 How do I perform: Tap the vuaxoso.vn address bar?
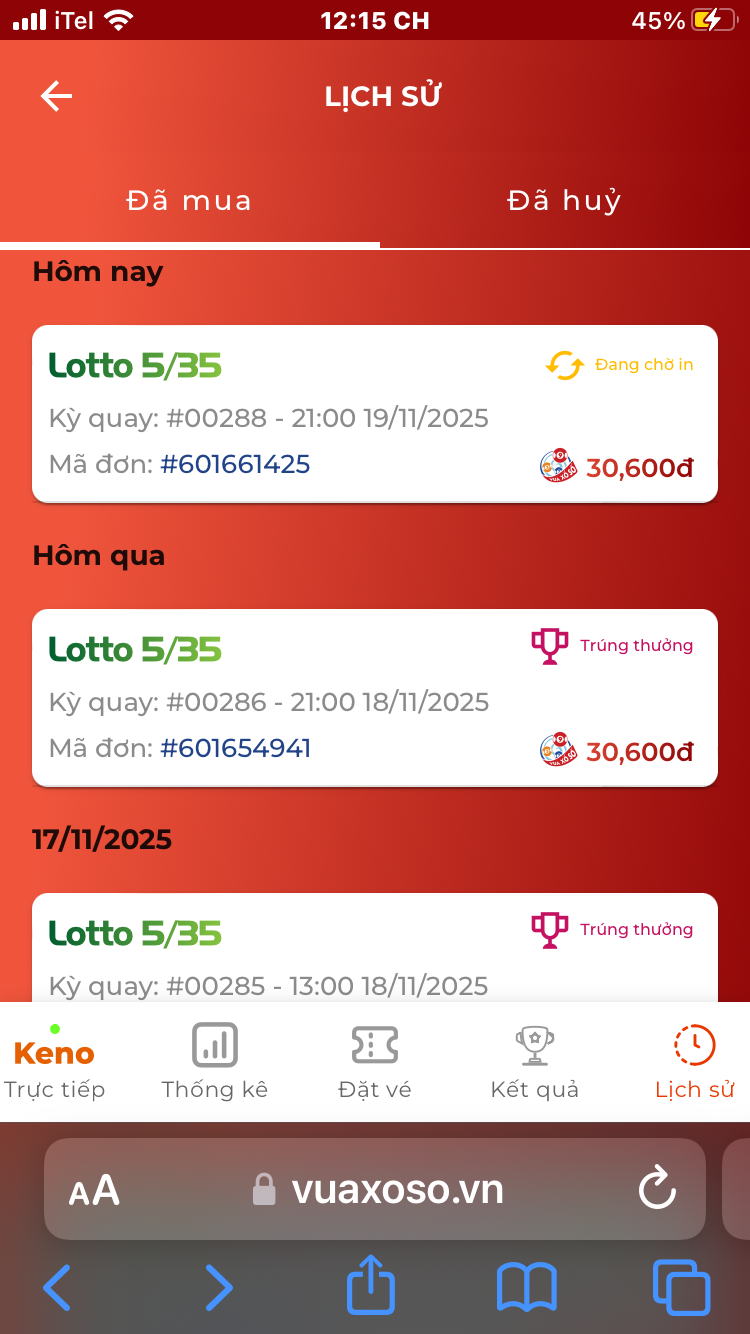[375, 1189]
